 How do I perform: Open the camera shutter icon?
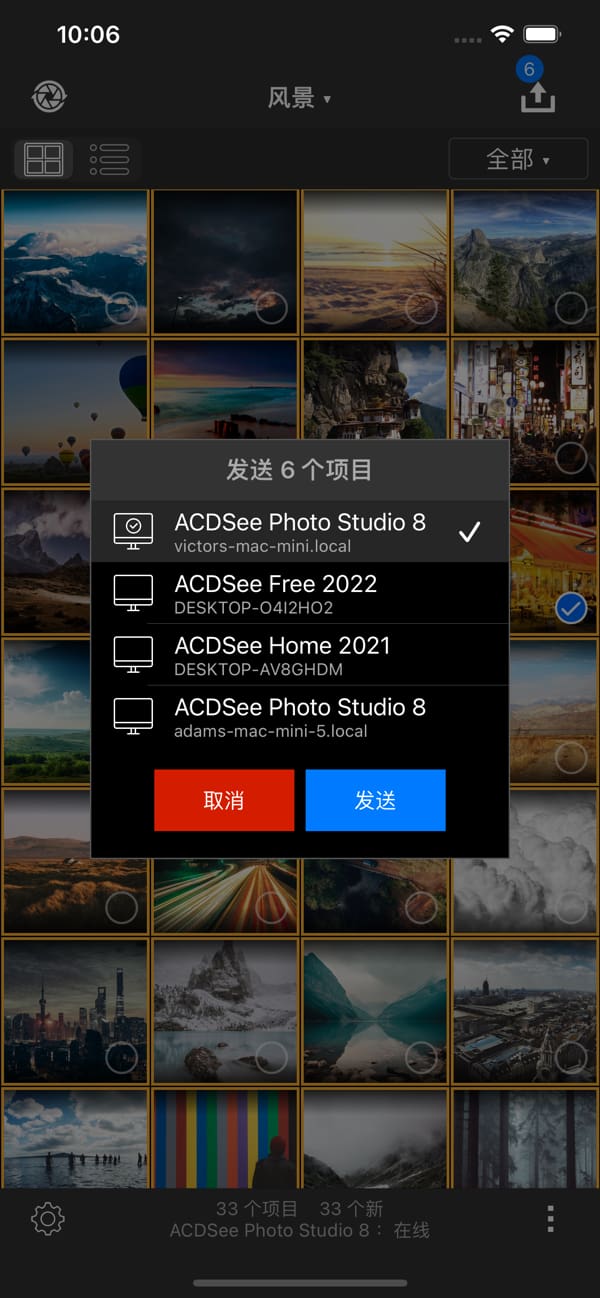tap(49, 97)
